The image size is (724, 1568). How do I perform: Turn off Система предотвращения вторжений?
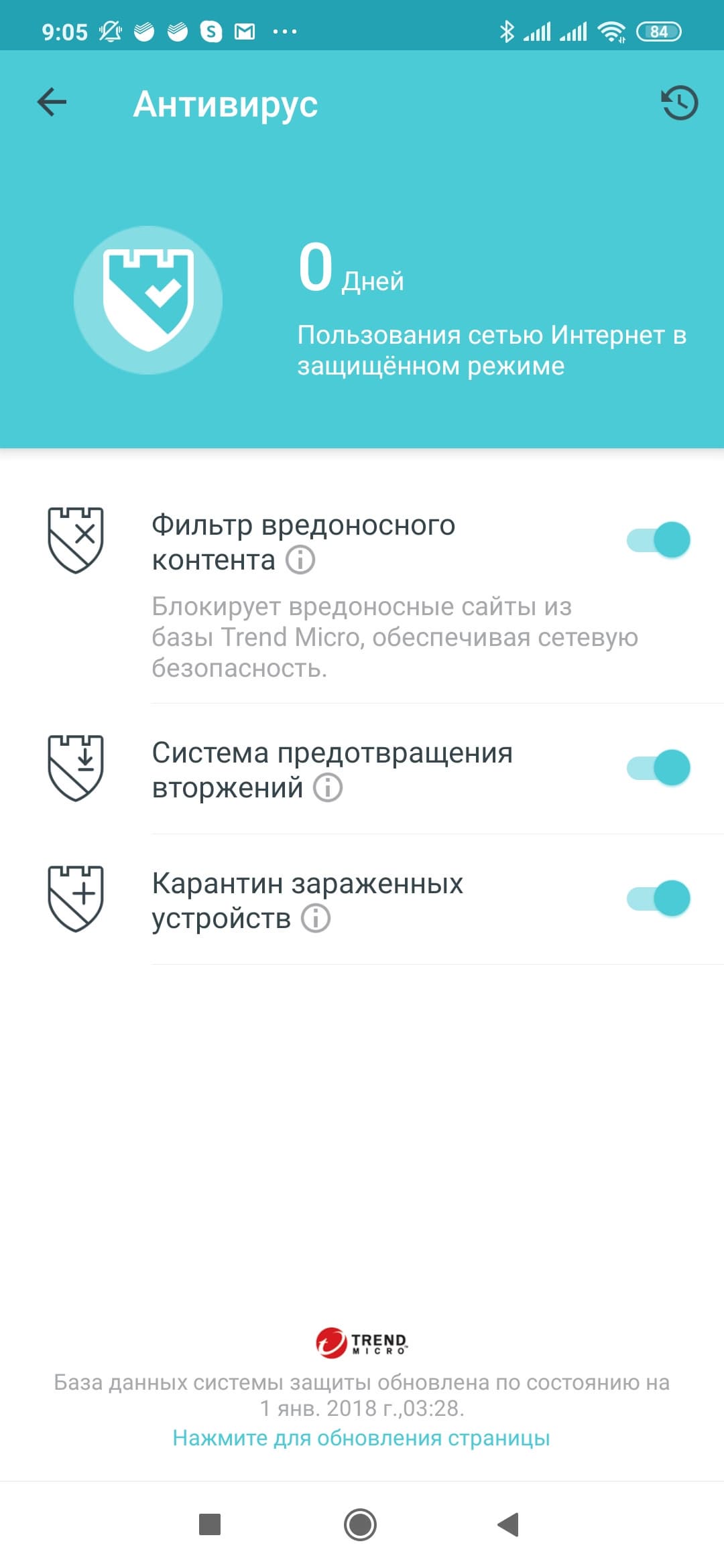658,768
